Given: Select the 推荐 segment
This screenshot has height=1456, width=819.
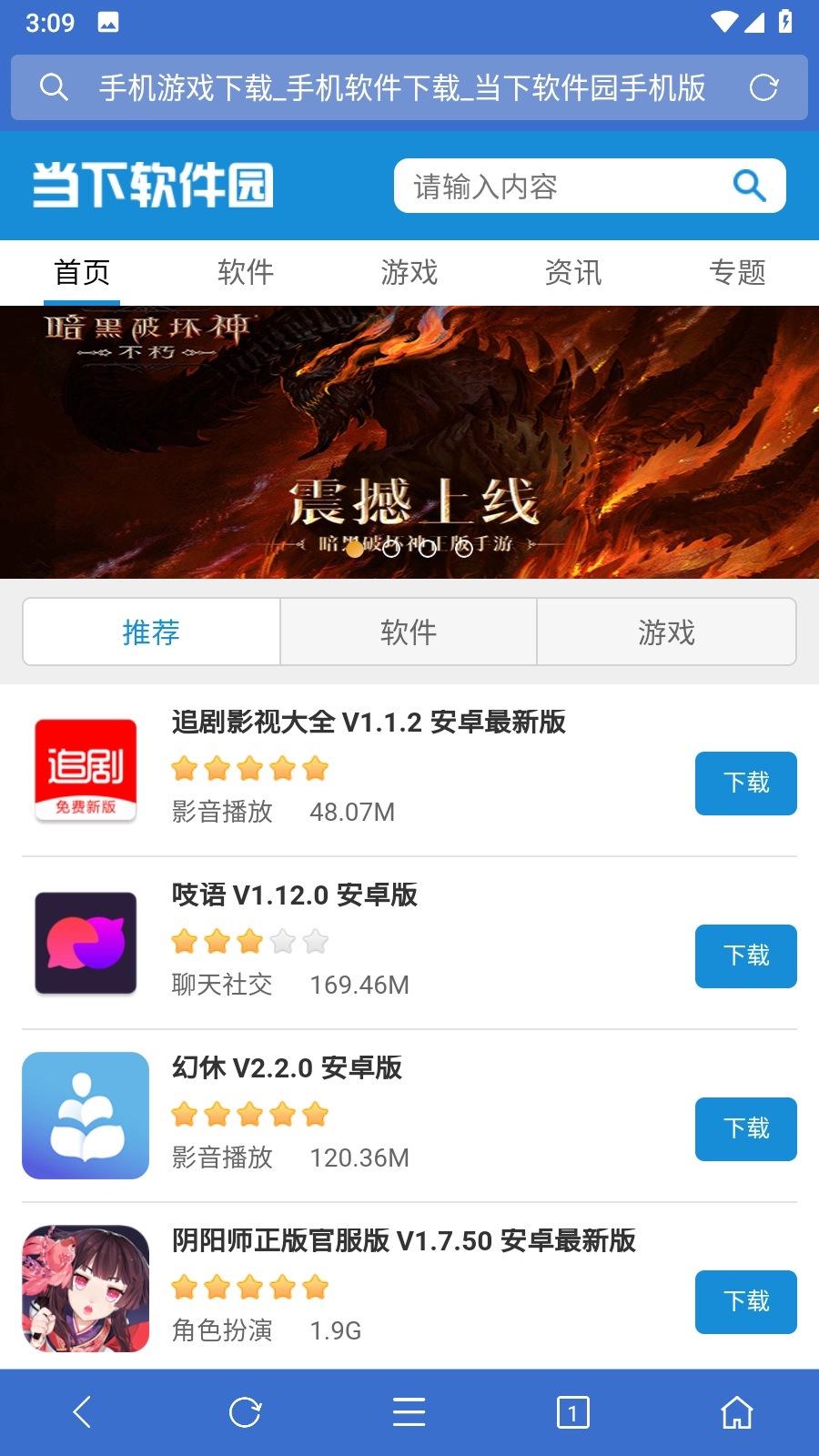Looking at the screenshot, I should (151, 632).
